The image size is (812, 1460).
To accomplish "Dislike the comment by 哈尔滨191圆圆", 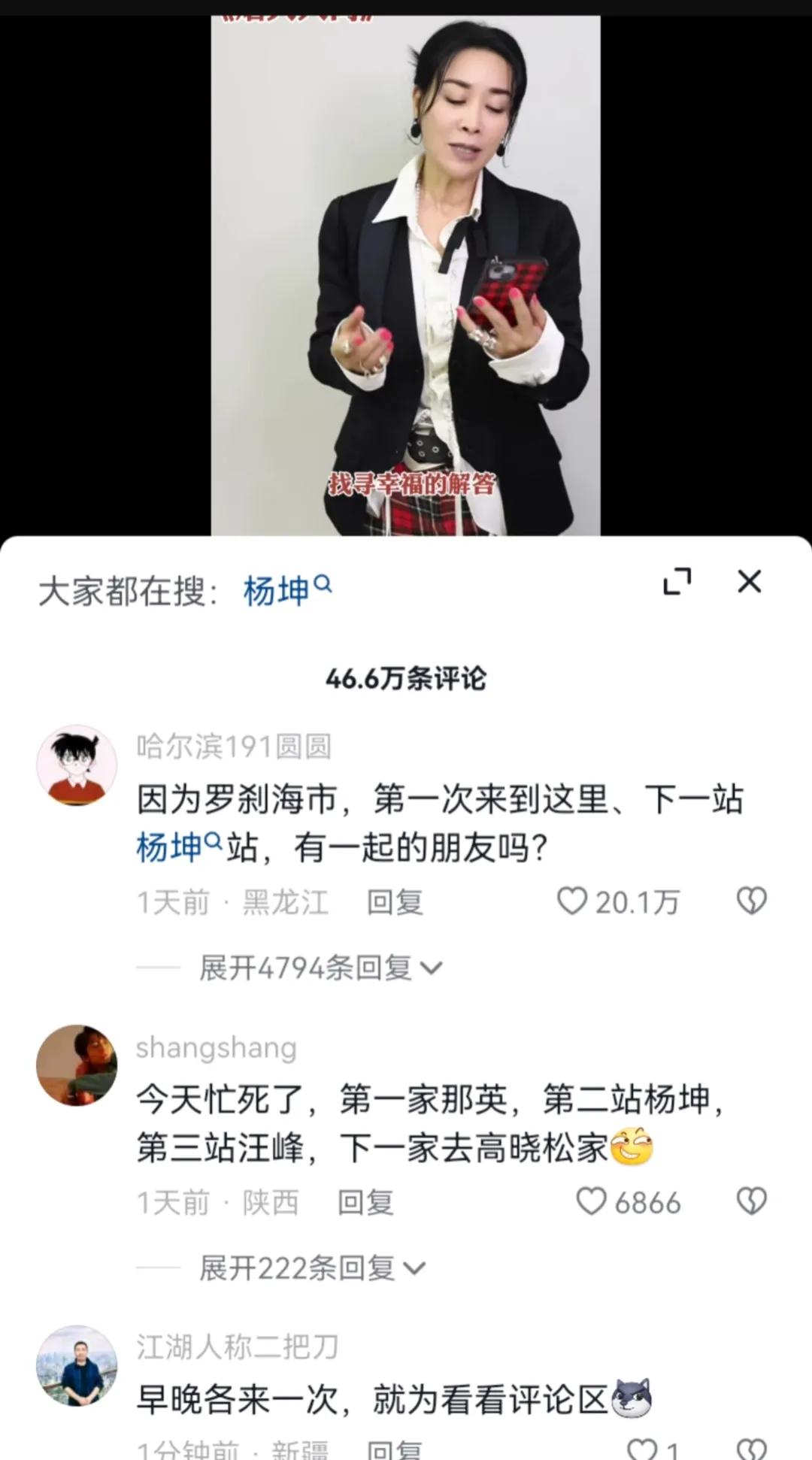I will click(751, 901).
